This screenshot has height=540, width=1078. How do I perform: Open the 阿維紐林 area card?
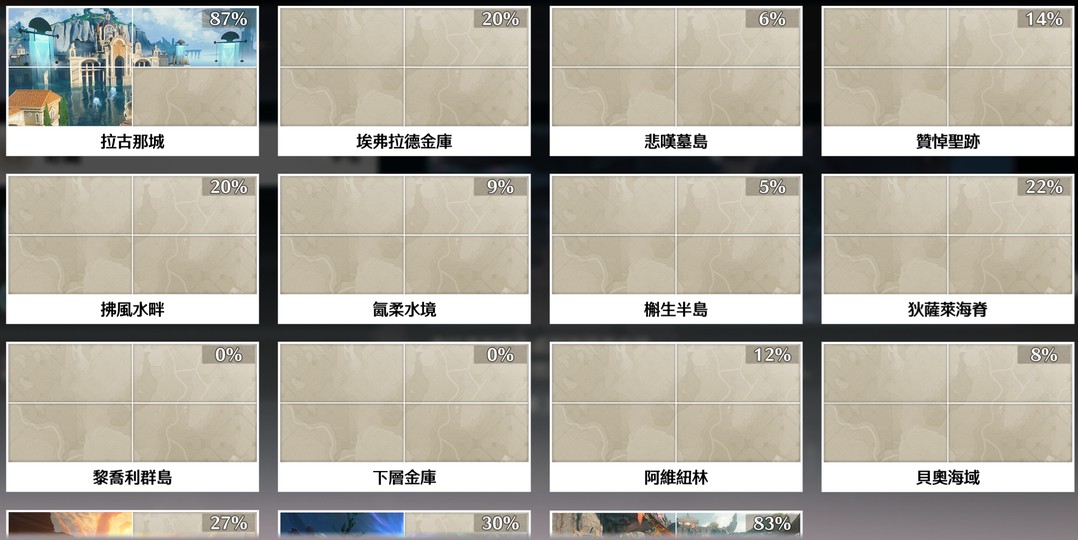pos(676,417)
